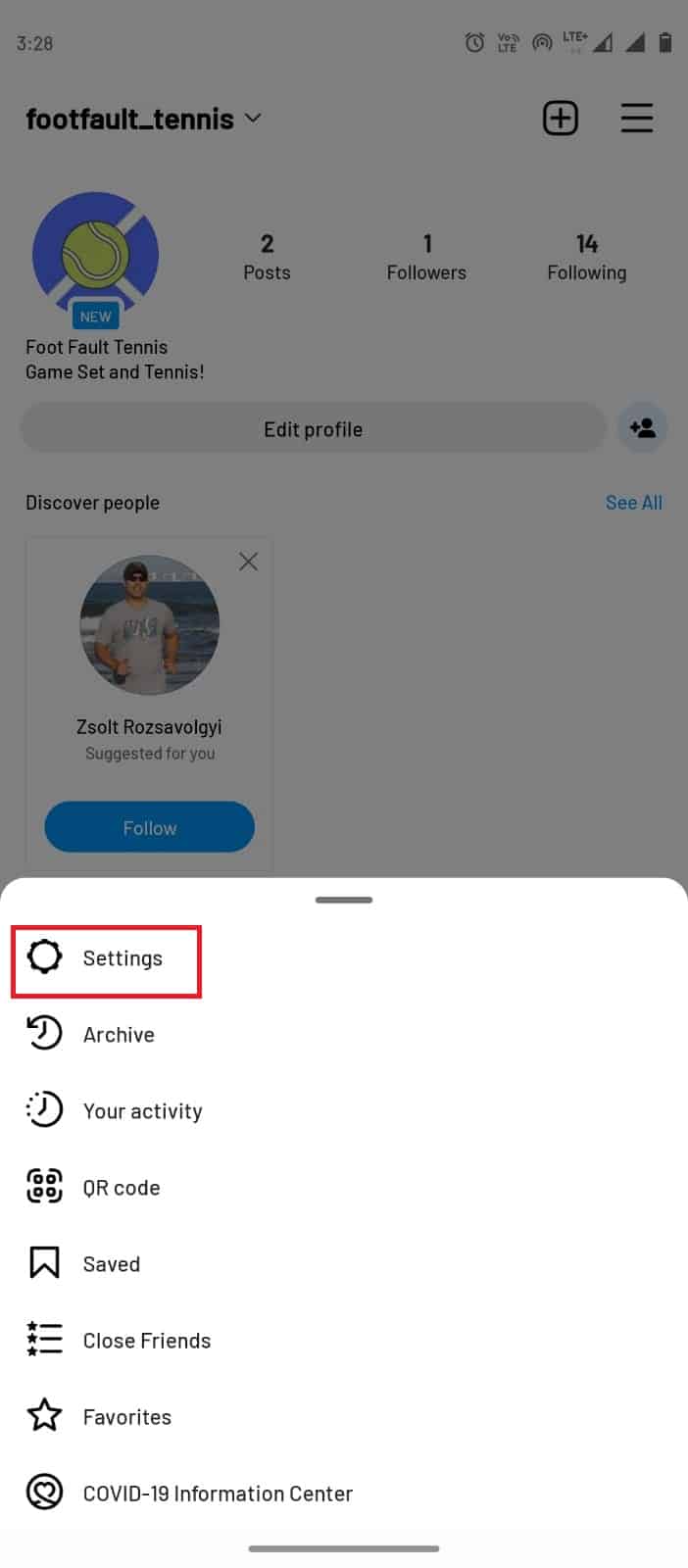688x1568 pixels.
Task: Tap the bottom sheet drag handle
Action: 344,900
